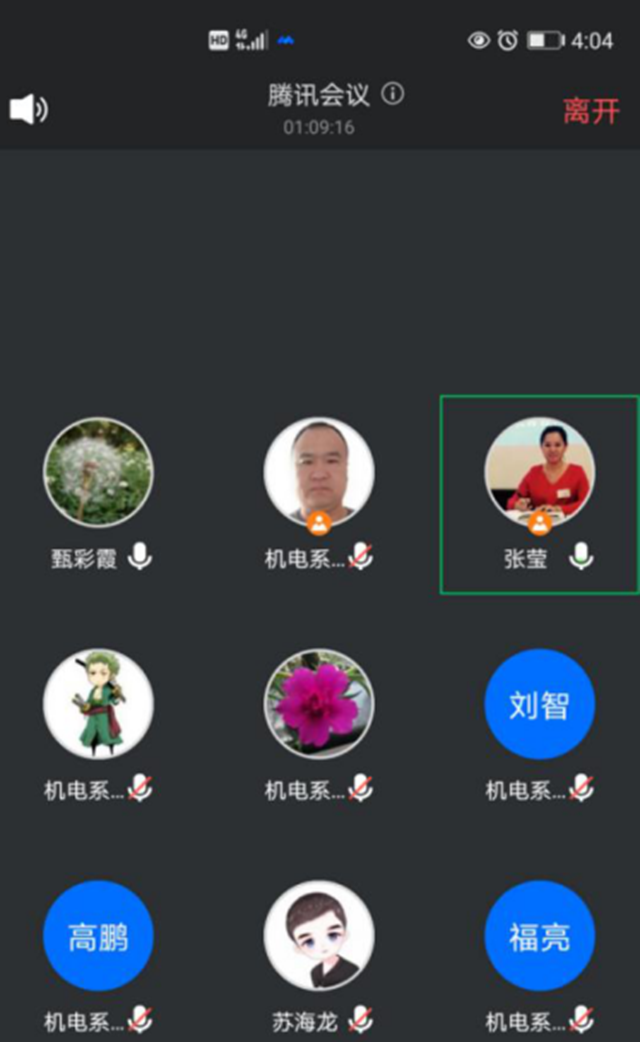Open the participant with pink flower avatar

(x=319, y=704)
